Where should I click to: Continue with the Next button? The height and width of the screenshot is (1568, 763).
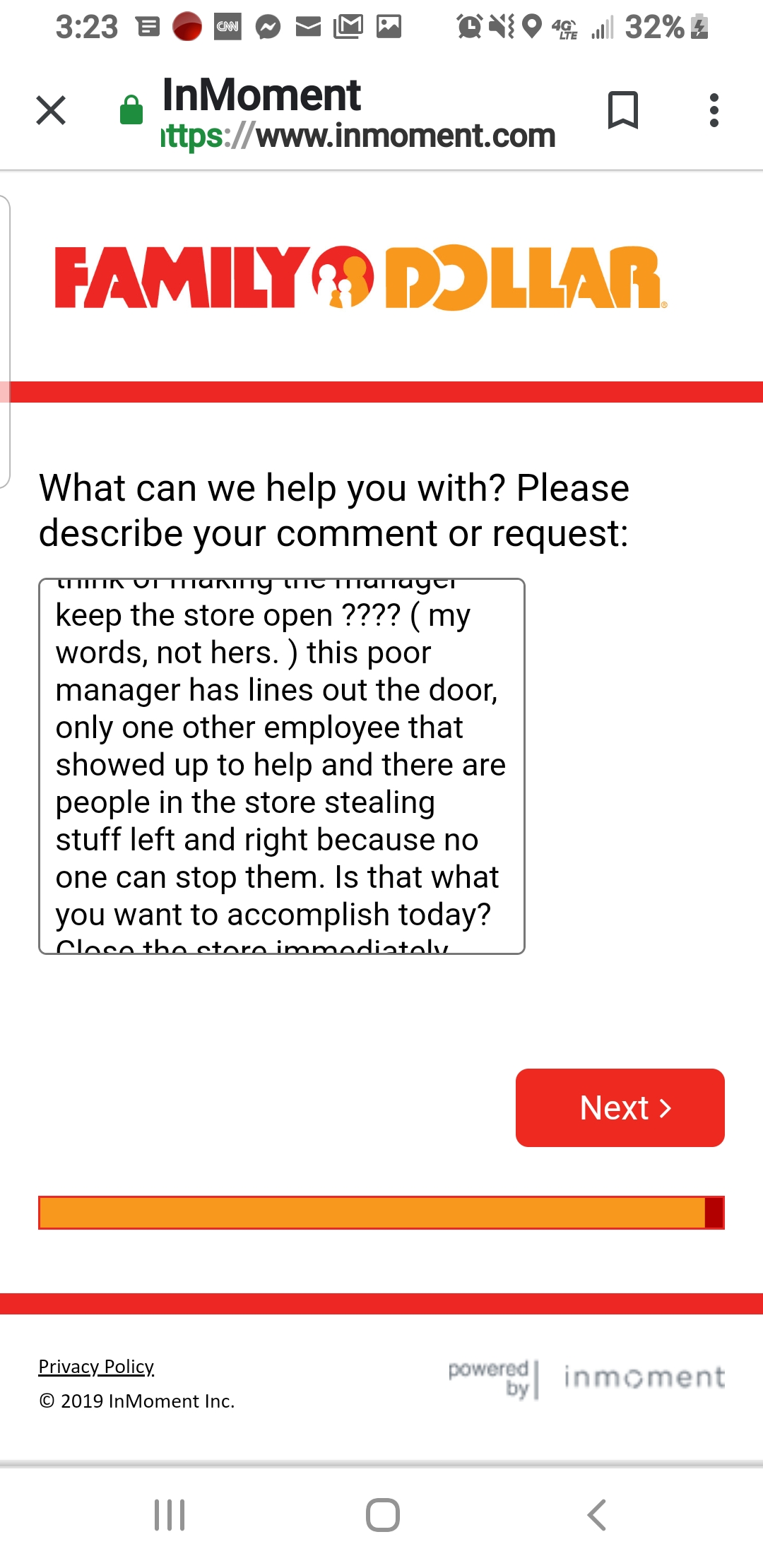[x=620, y=1107]
